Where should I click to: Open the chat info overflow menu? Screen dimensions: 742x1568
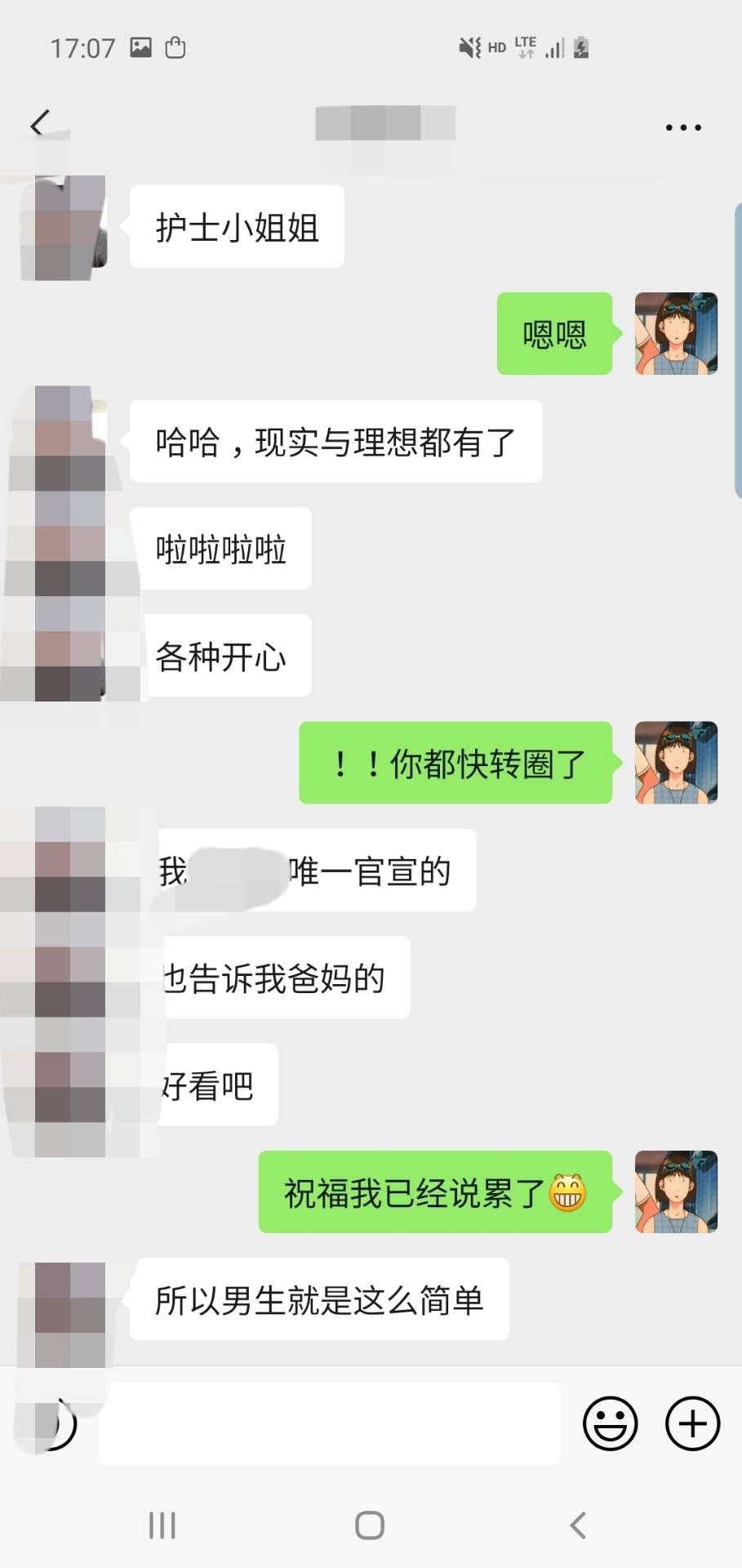(x=682, y=127)
